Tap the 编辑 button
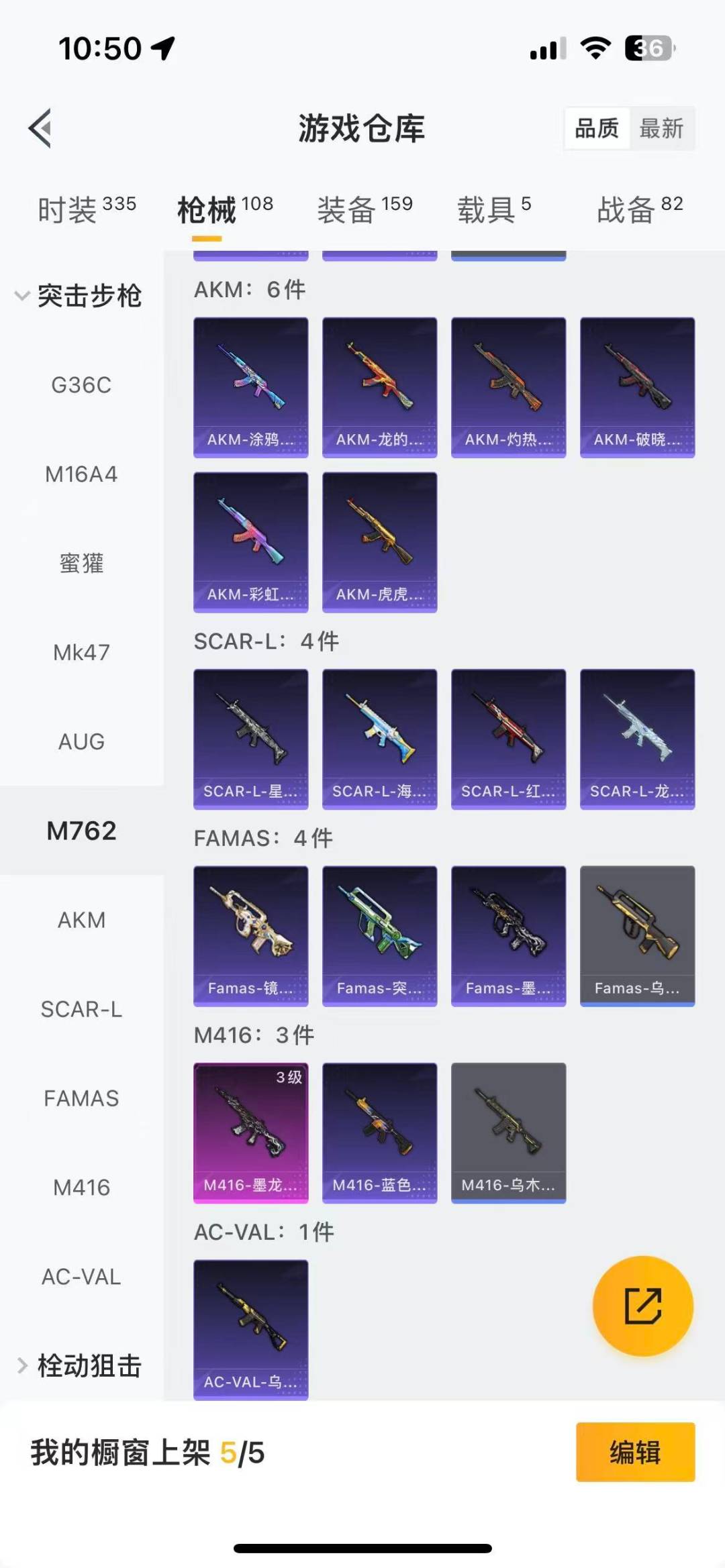725x1568 pixels. [x=635, y=1452]
